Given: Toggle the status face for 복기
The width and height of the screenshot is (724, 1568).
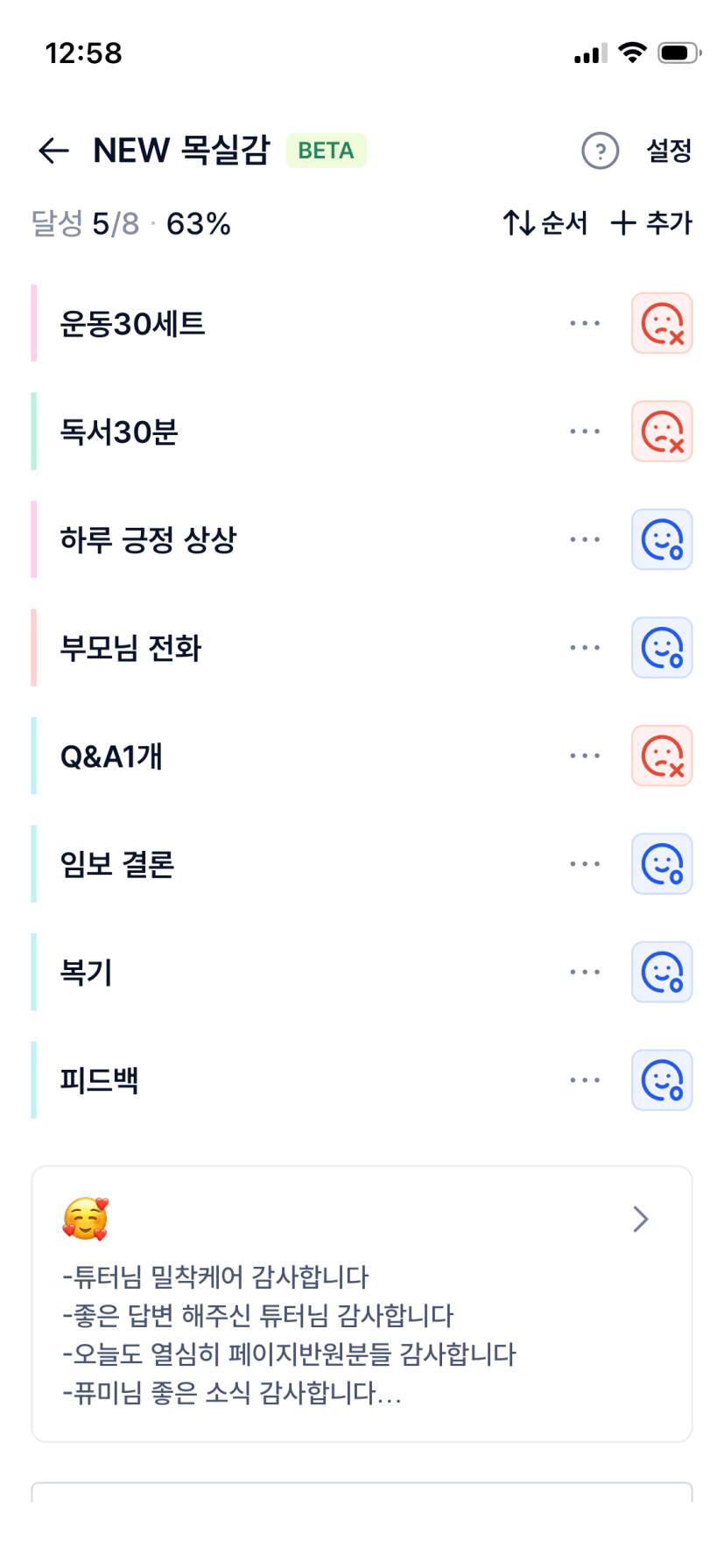Looking at the screenshot, I should (662, 972).
